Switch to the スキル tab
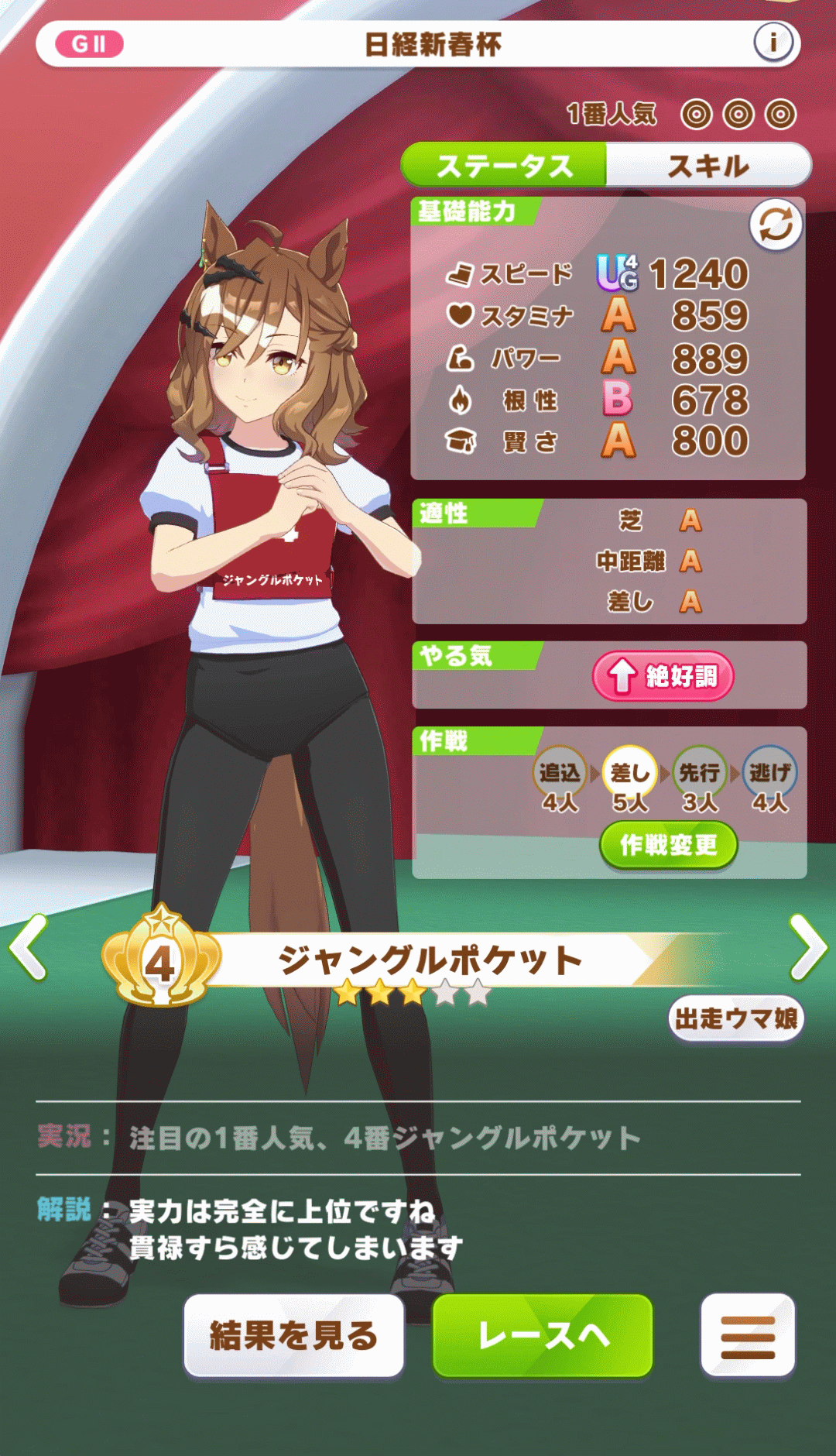Viewport: 836px width, 1456px height. (x=708, y=165)
